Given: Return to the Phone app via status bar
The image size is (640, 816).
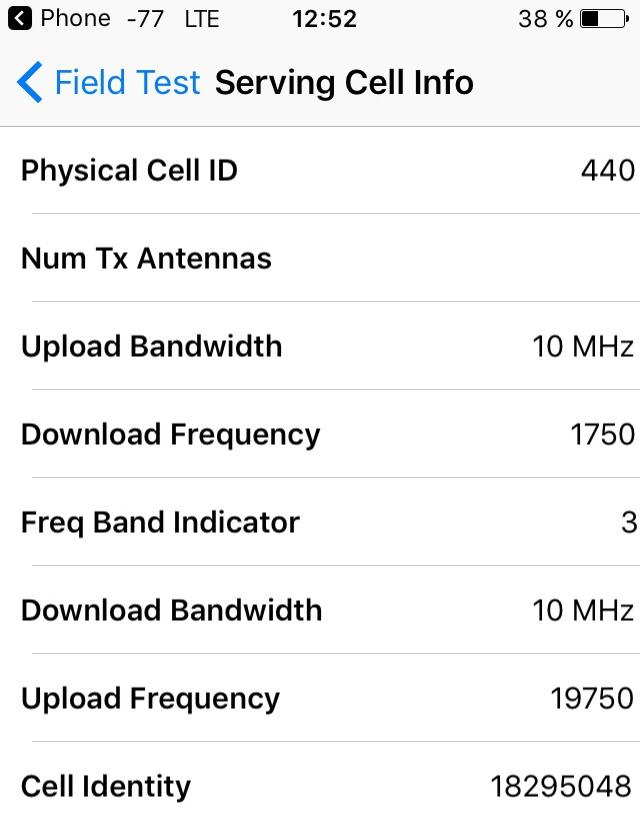Looking at the screenshot, I should point(58,18).
